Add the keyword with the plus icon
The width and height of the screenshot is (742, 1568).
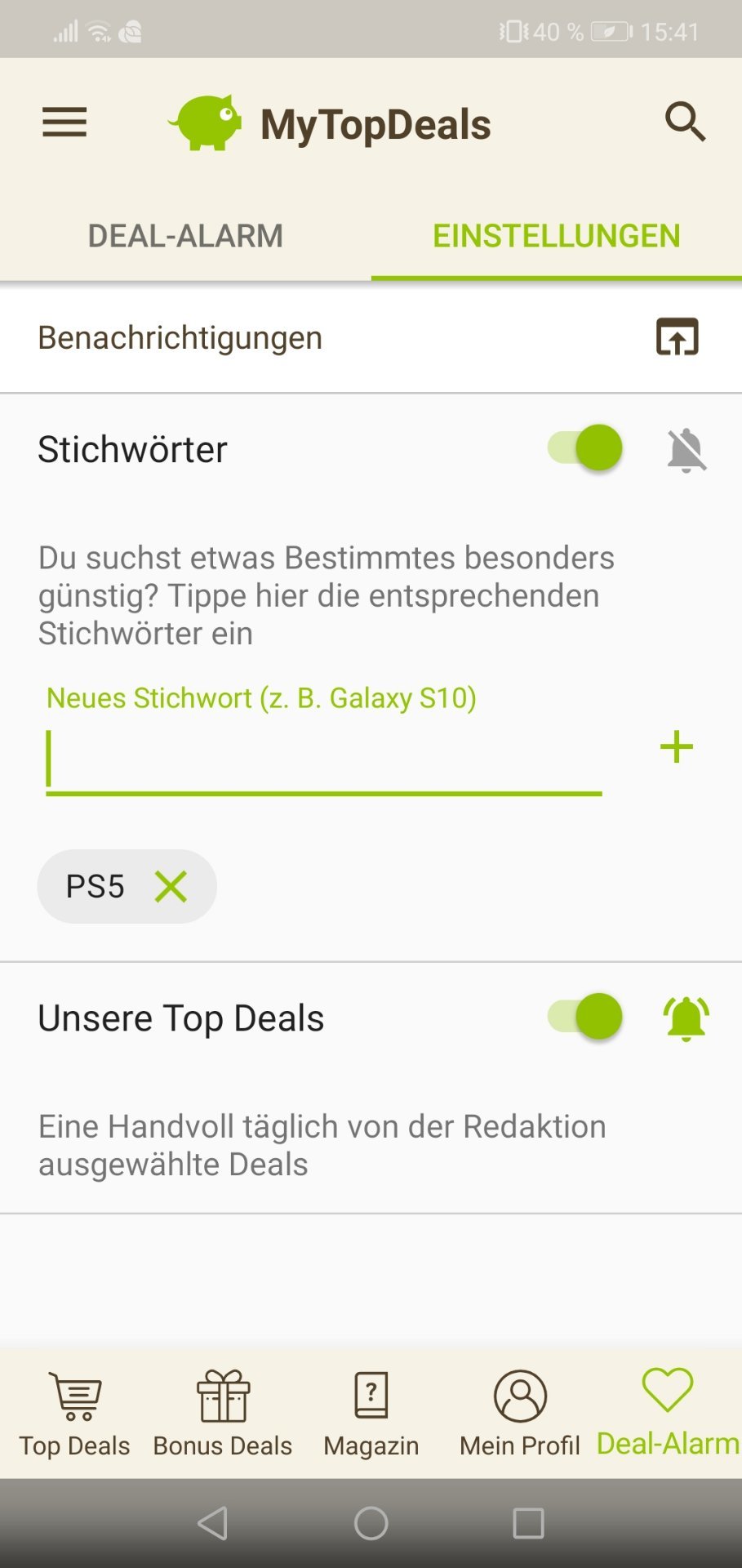676,747
